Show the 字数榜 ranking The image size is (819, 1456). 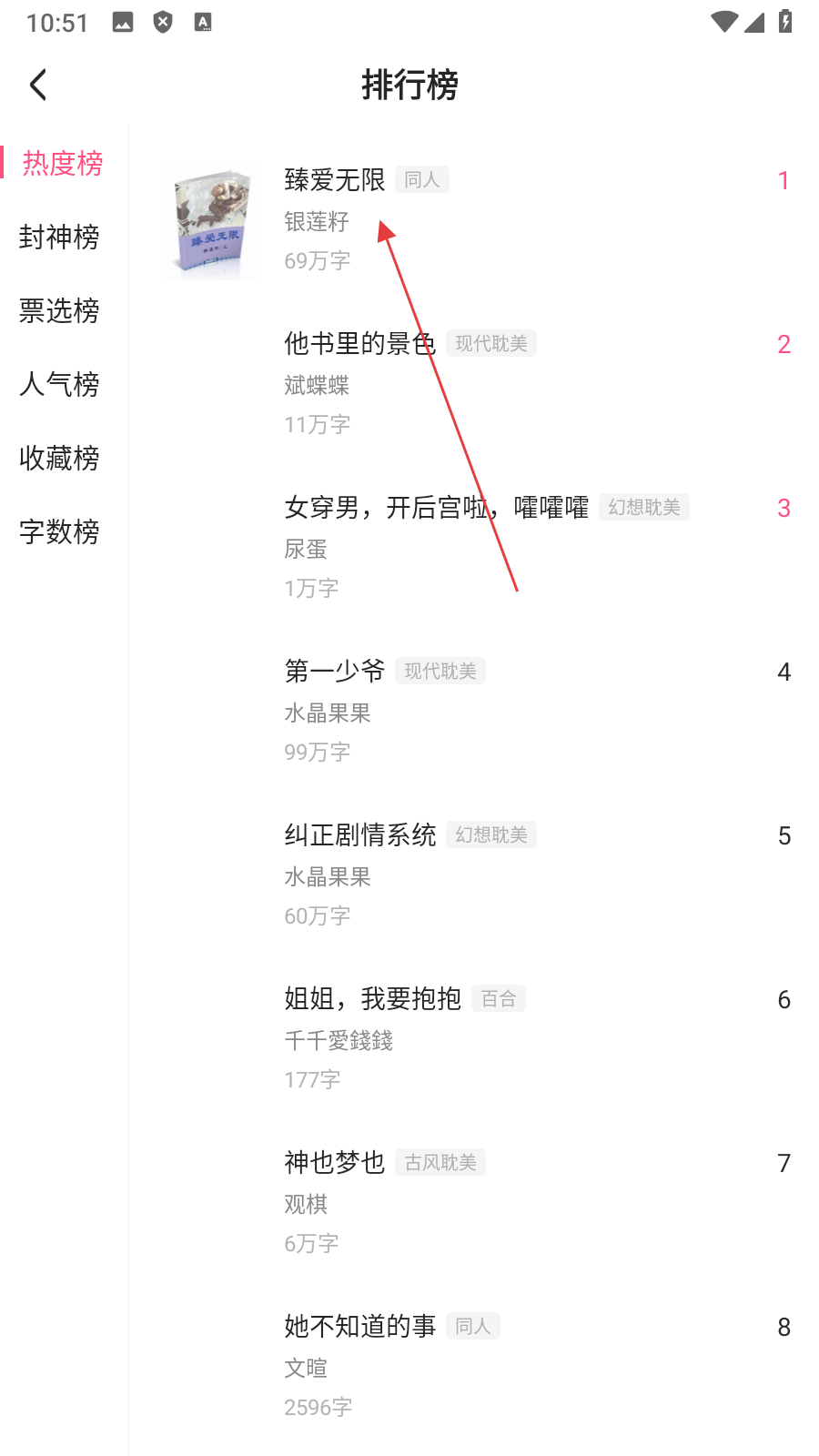point(59,532)
